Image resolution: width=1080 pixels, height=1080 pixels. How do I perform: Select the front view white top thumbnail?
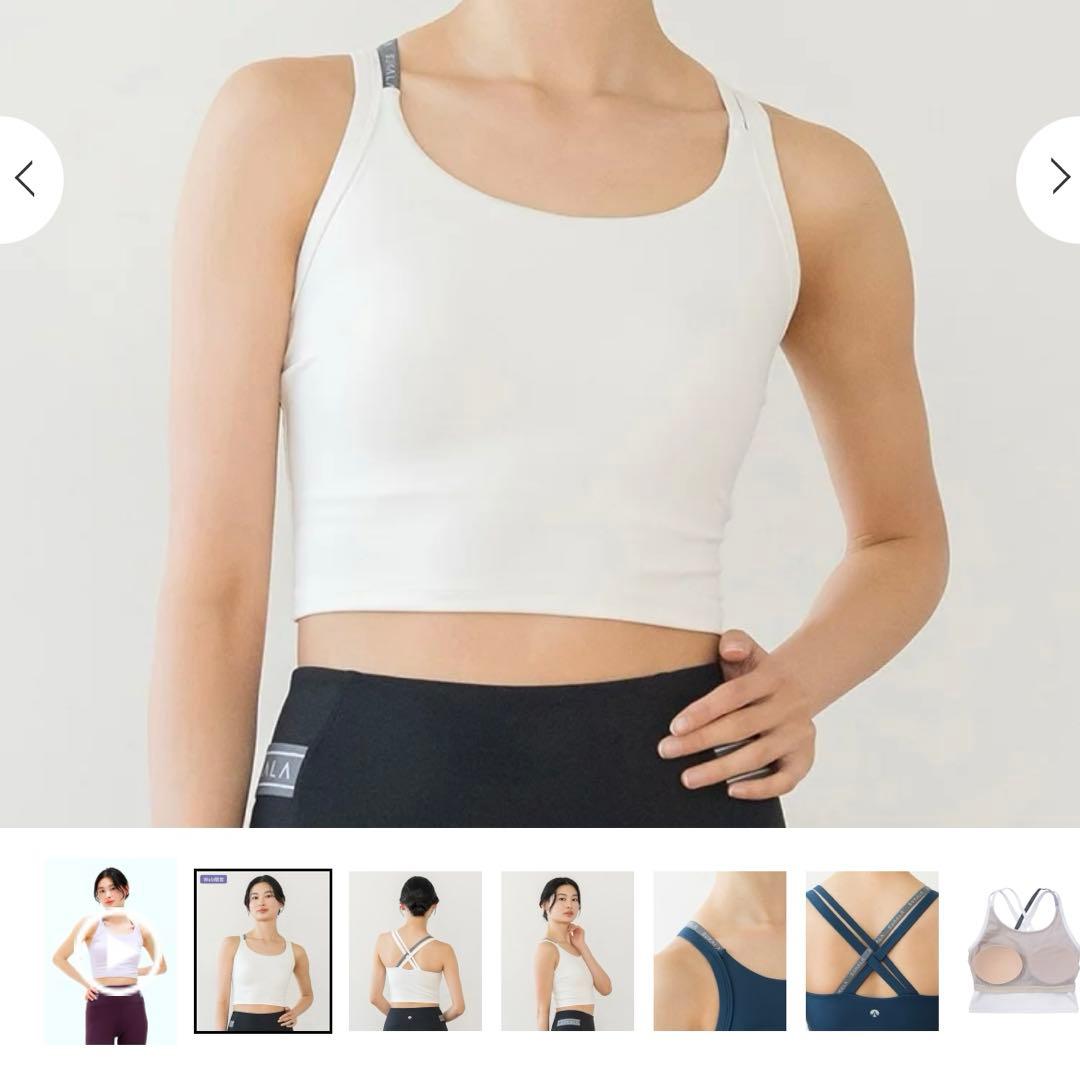[263, 950]
